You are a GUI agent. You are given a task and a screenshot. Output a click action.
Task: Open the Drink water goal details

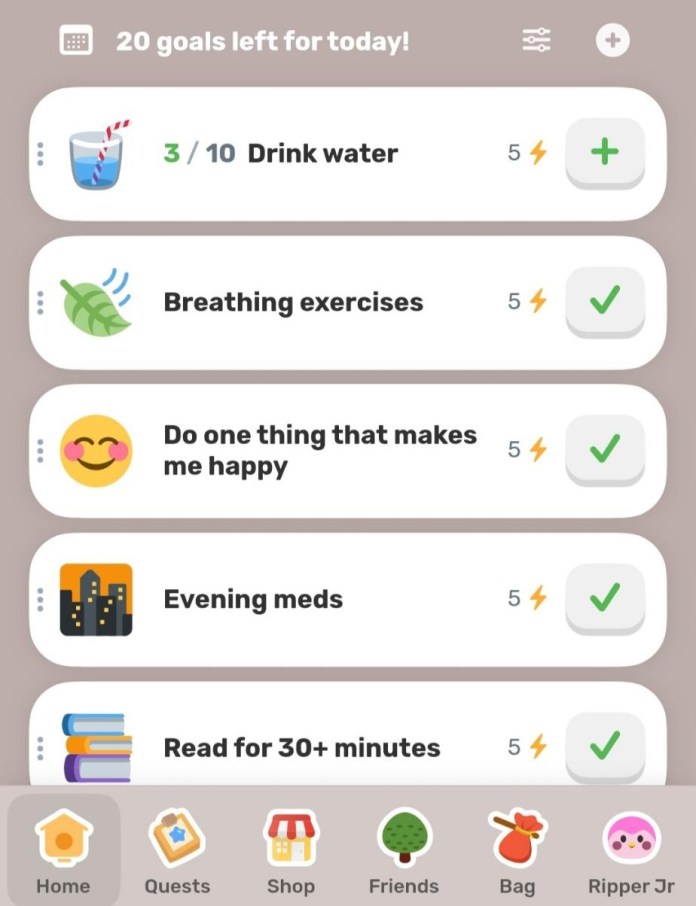(322, 154)
